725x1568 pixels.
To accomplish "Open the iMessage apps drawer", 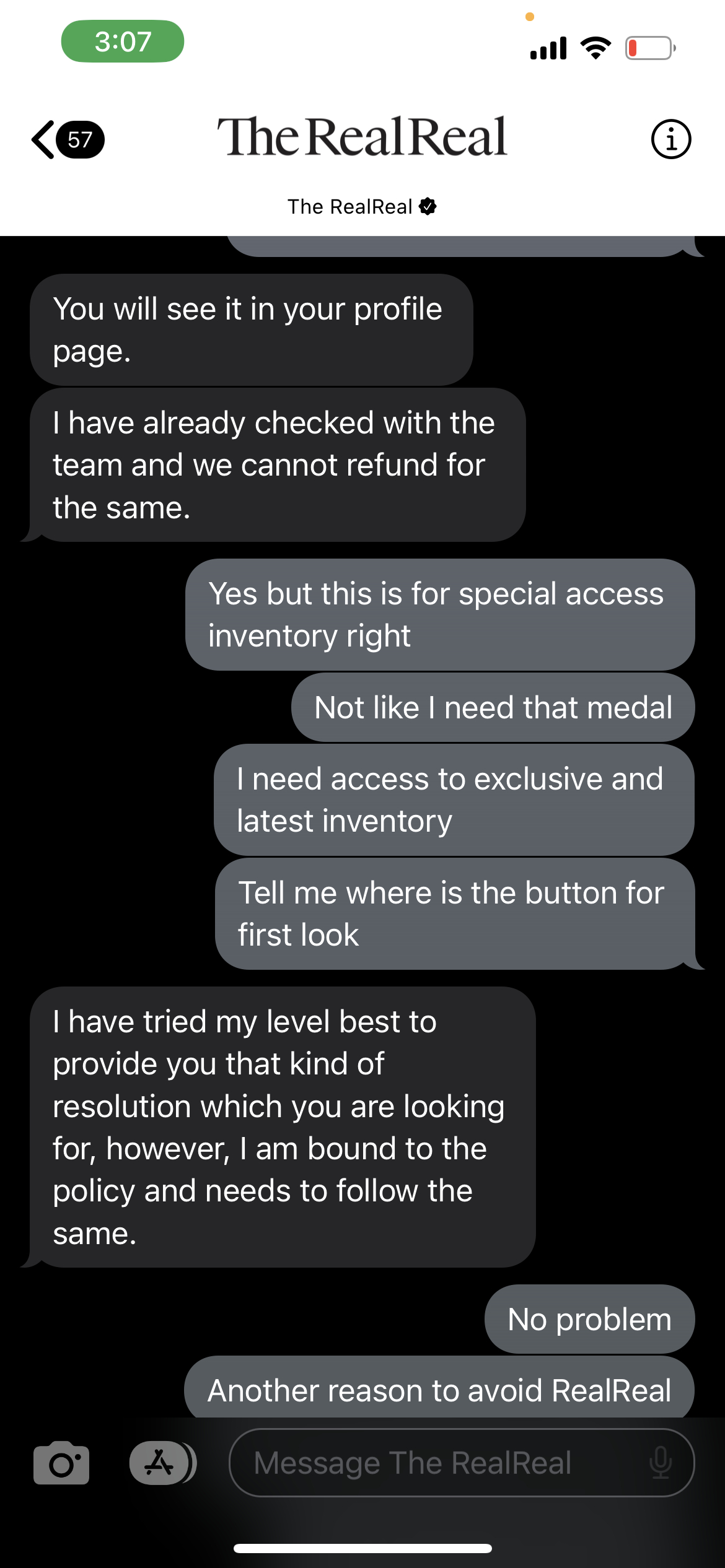I will pos(160,1463).
